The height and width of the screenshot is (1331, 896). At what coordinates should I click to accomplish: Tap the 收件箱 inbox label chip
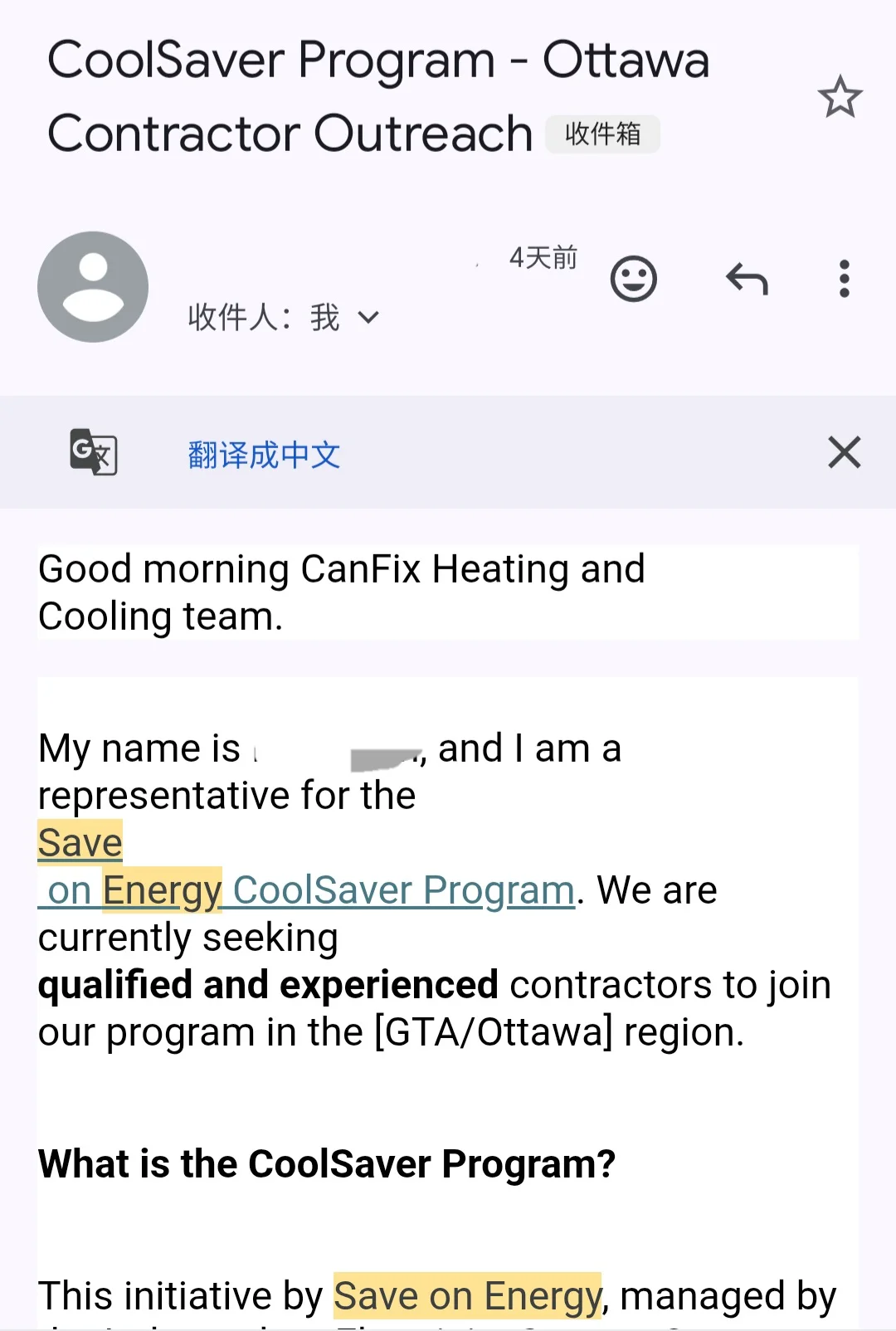602,134
